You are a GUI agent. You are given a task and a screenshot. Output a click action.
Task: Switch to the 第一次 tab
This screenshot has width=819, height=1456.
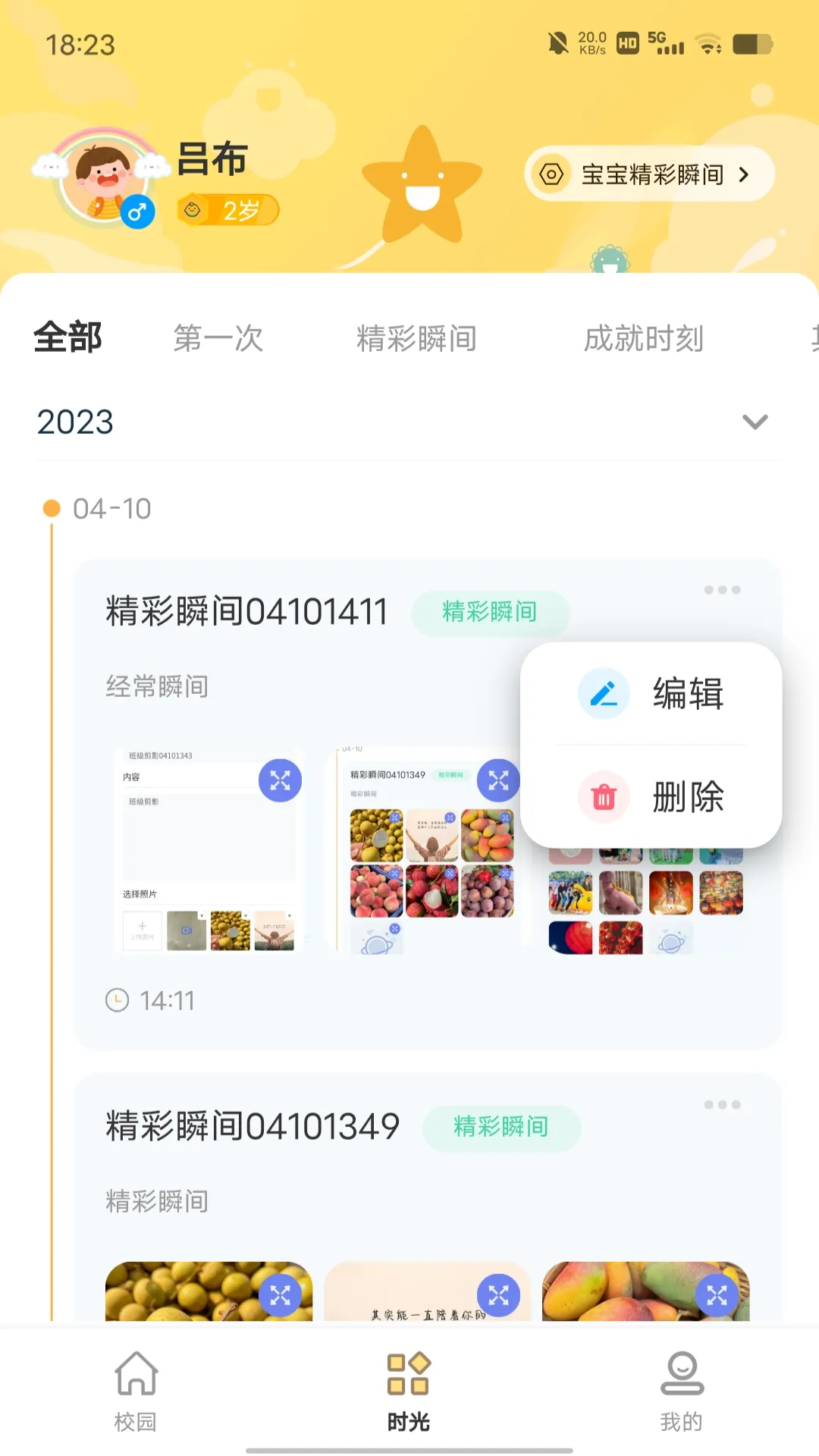click(218, 338)
